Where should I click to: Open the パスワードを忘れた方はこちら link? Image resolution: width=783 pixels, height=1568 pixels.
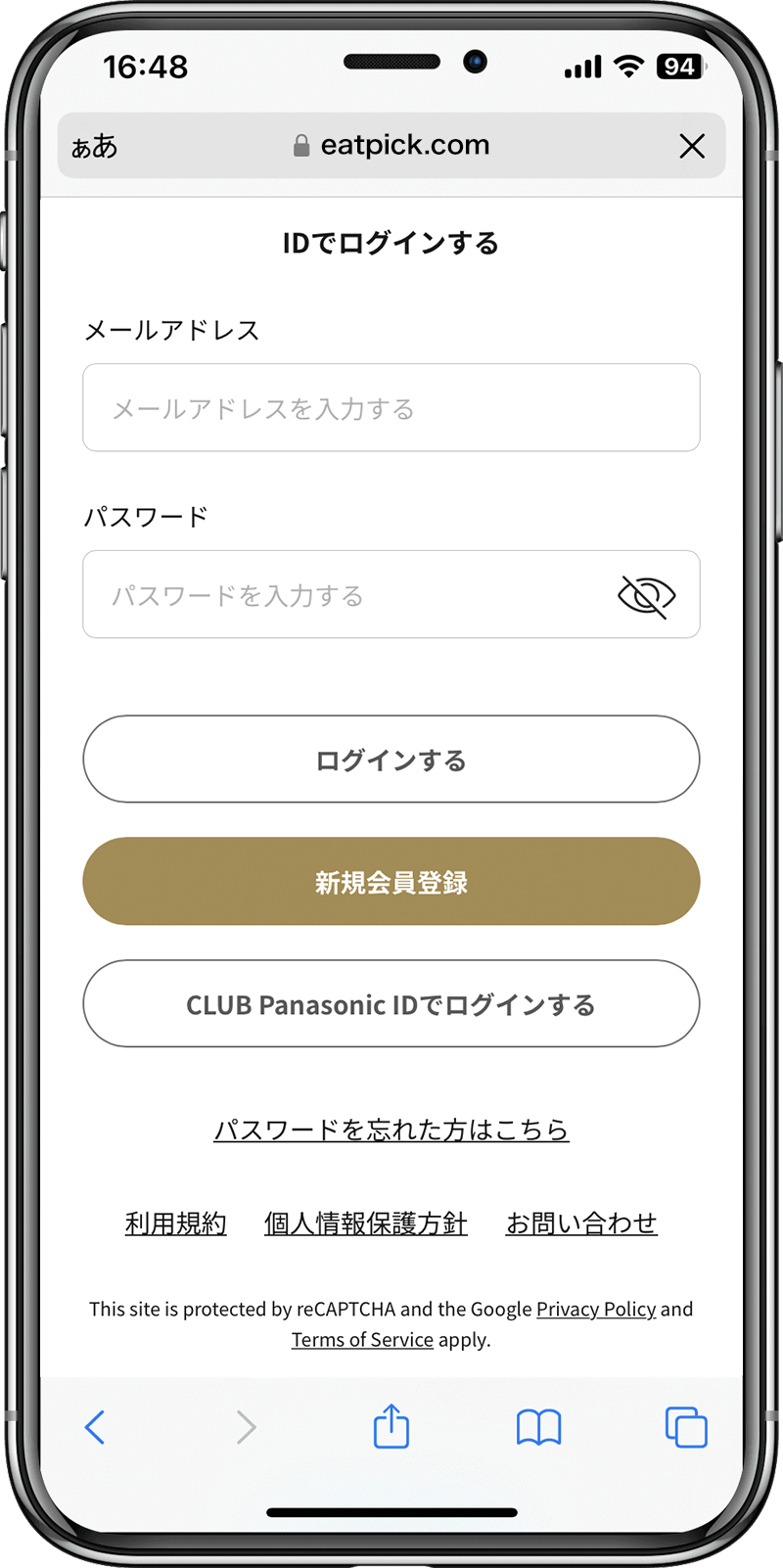[391, 1130]
